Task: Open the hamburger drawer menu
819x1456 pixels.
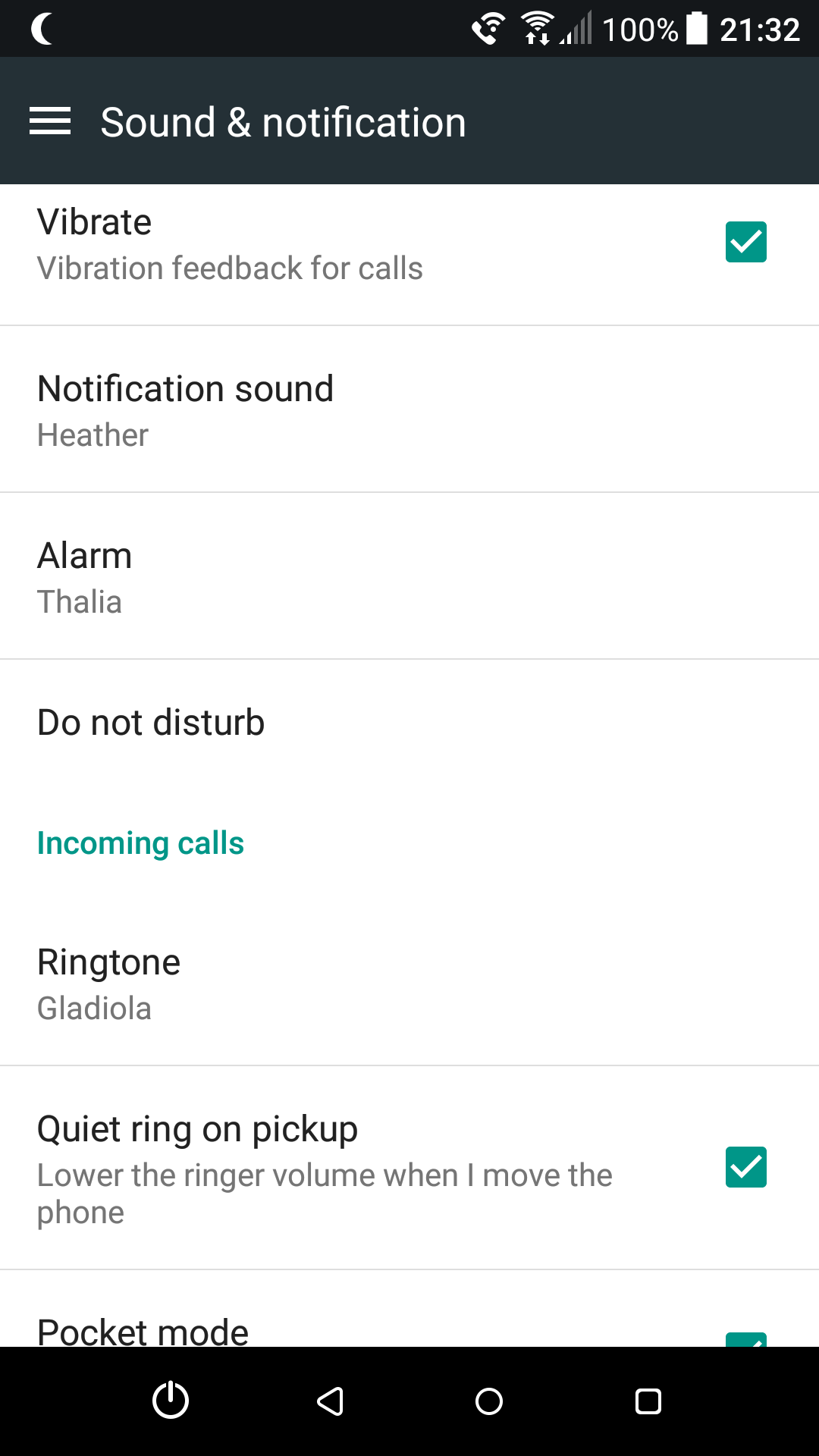Action: [x=50, y=121]
